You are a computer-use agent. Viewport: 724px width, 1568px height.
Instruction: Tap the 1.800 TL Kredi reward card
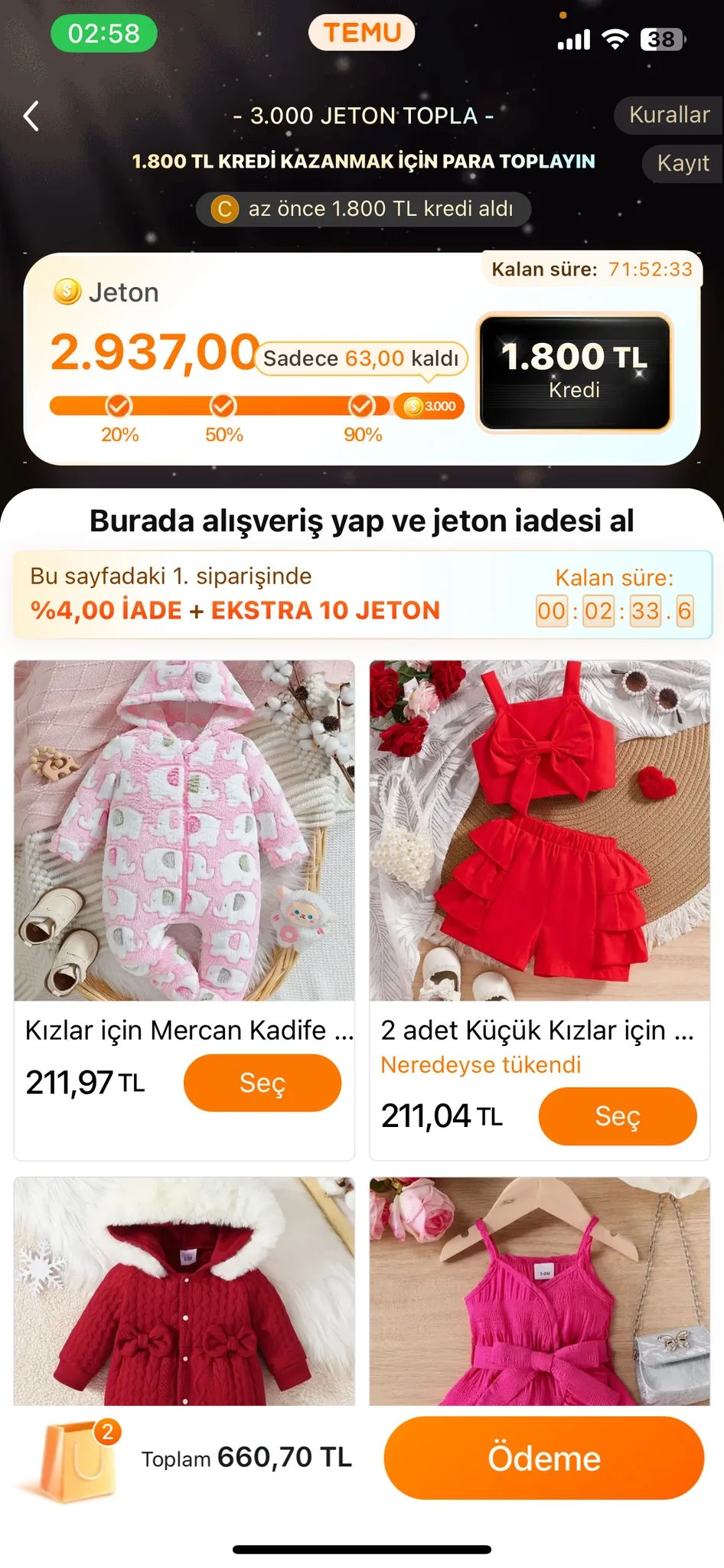pyautogui.click(x=574, y=372)
